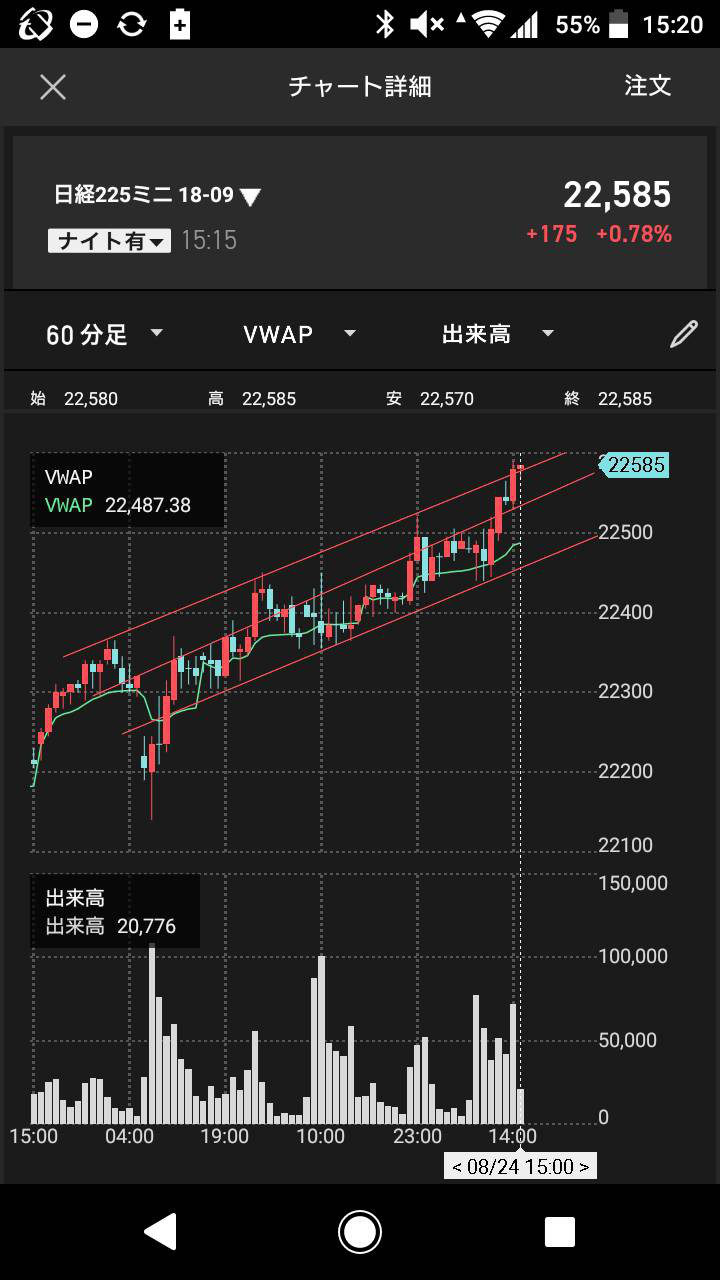The width and height of the screenshot is (720, 1280).
Task: Change the 60分足 chart interval
Action: [104, 335]
